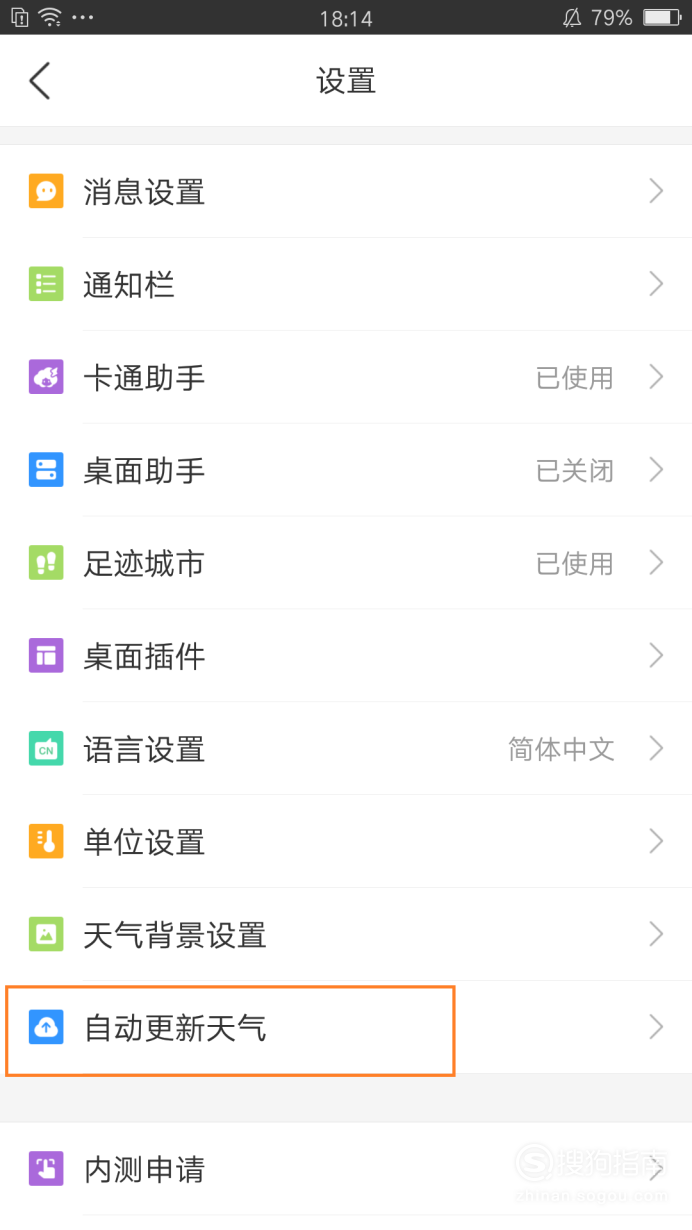Open 自动更新天气
692x1230 pixels.
pyautogui.click(x=346, y=1028)
